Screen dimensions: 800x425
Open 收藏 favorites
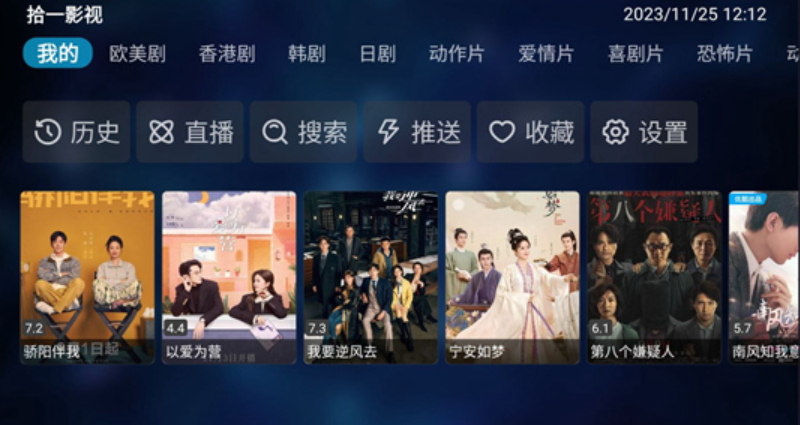click(x=531, y=132)
